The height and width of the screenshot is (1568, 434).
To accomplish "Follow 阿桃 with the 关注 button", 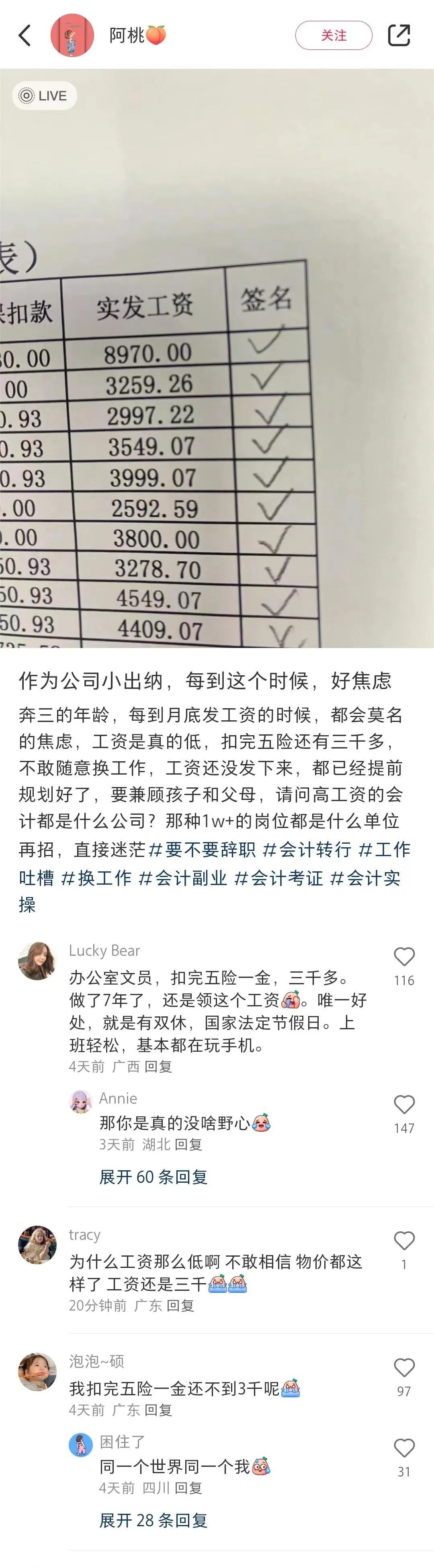I will coord(333,35).
